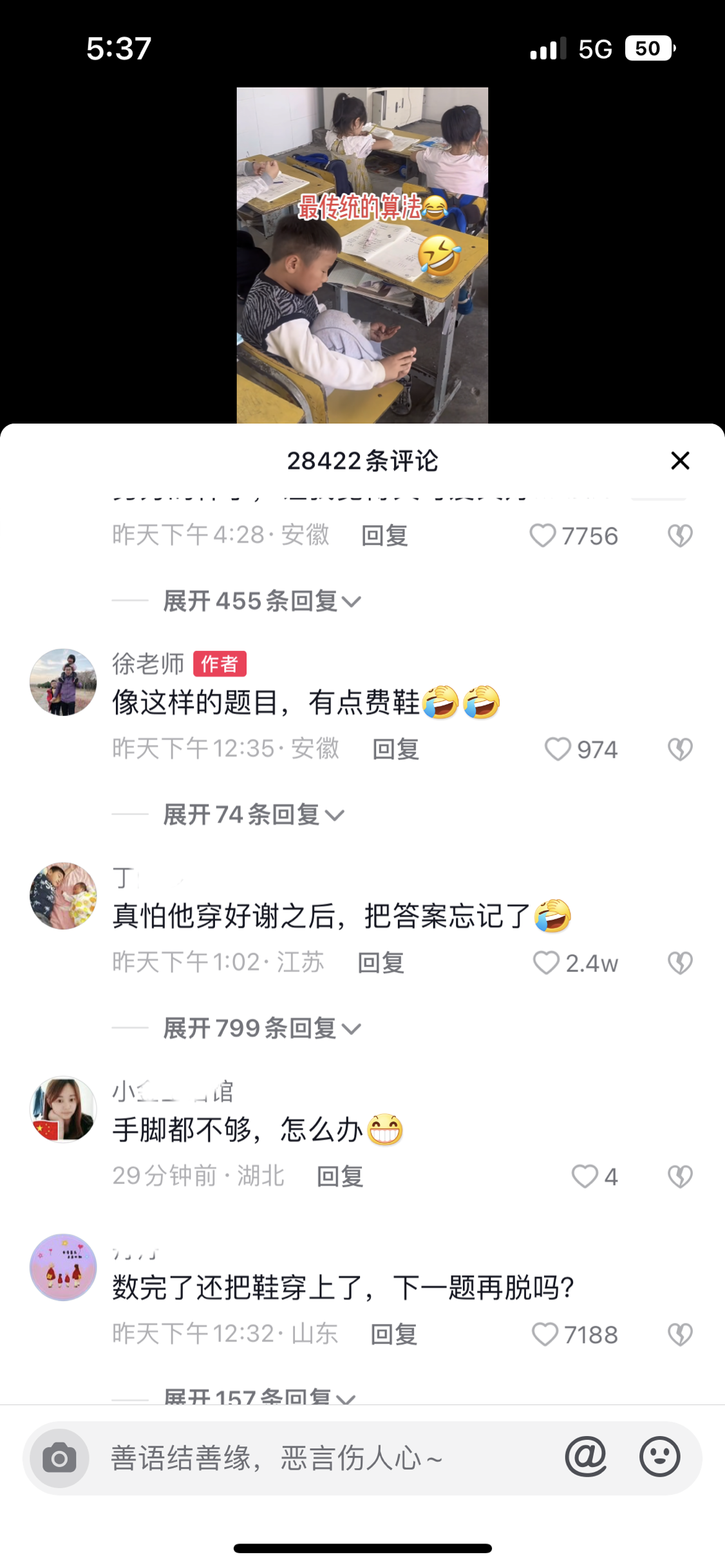Reply to the 山东 comment
The image size is (725, 1568).
[393, 1334]
